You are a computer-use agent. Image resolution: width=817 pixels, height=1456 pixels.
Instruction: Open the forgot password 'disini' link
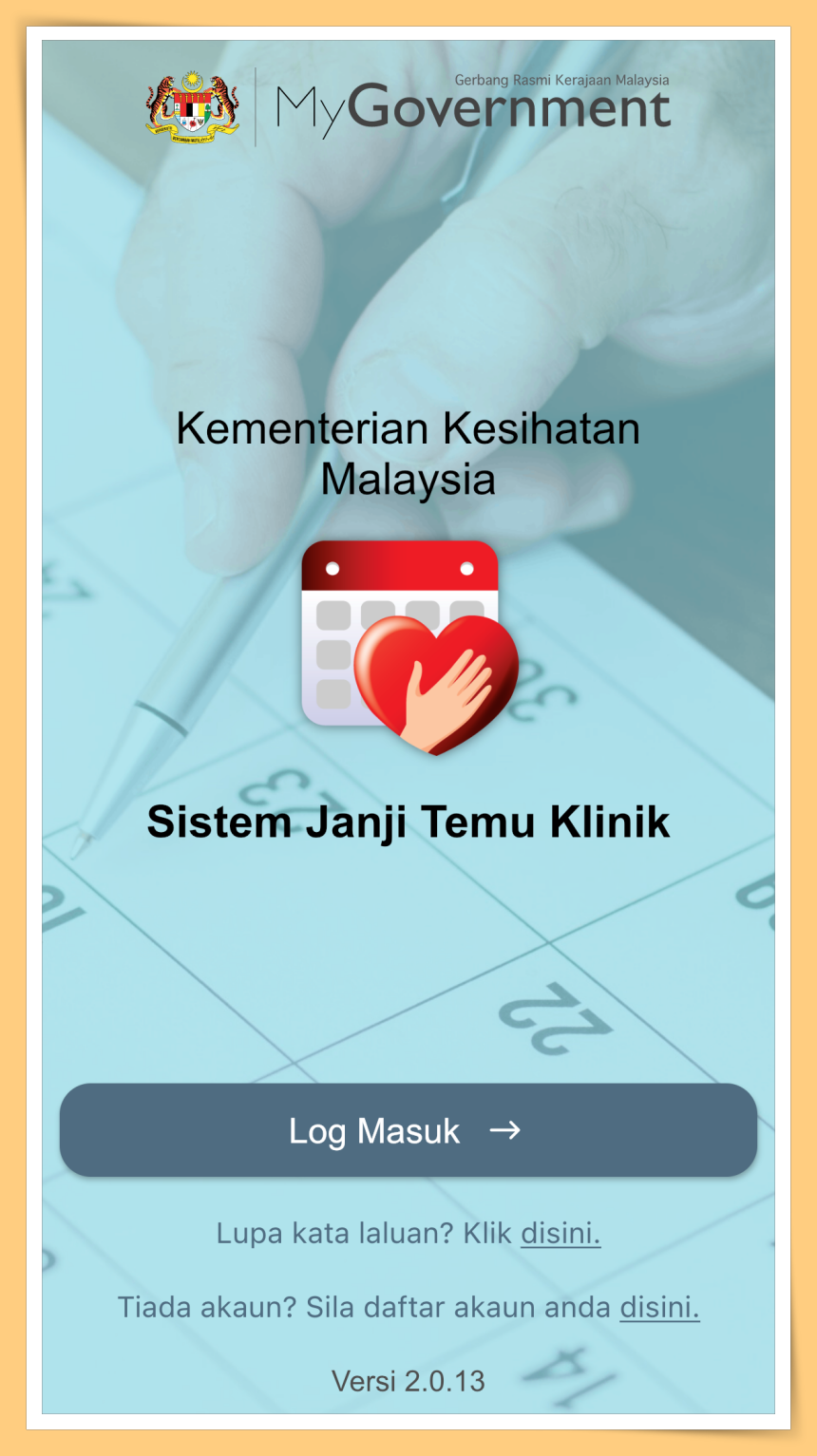(x=560, y=1234)
